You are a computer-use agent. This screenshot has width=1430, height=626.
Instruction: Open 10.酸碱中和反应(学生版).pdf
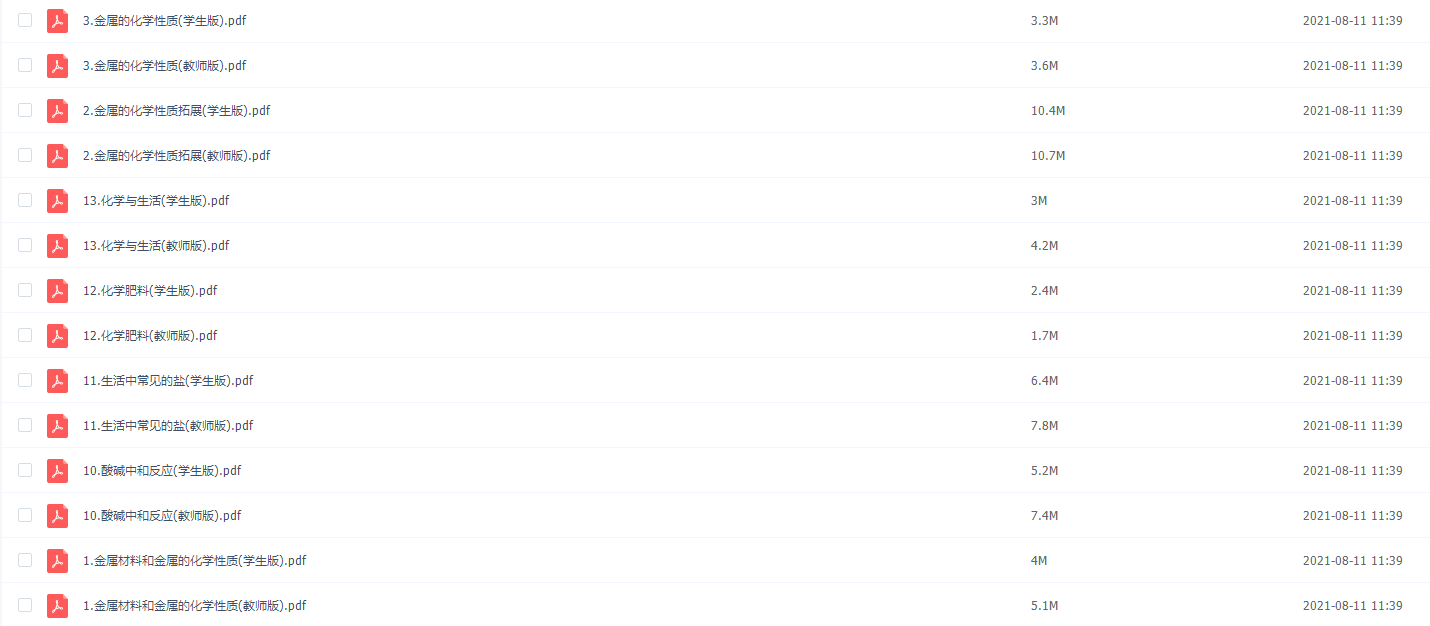click(x=161, y=471)
